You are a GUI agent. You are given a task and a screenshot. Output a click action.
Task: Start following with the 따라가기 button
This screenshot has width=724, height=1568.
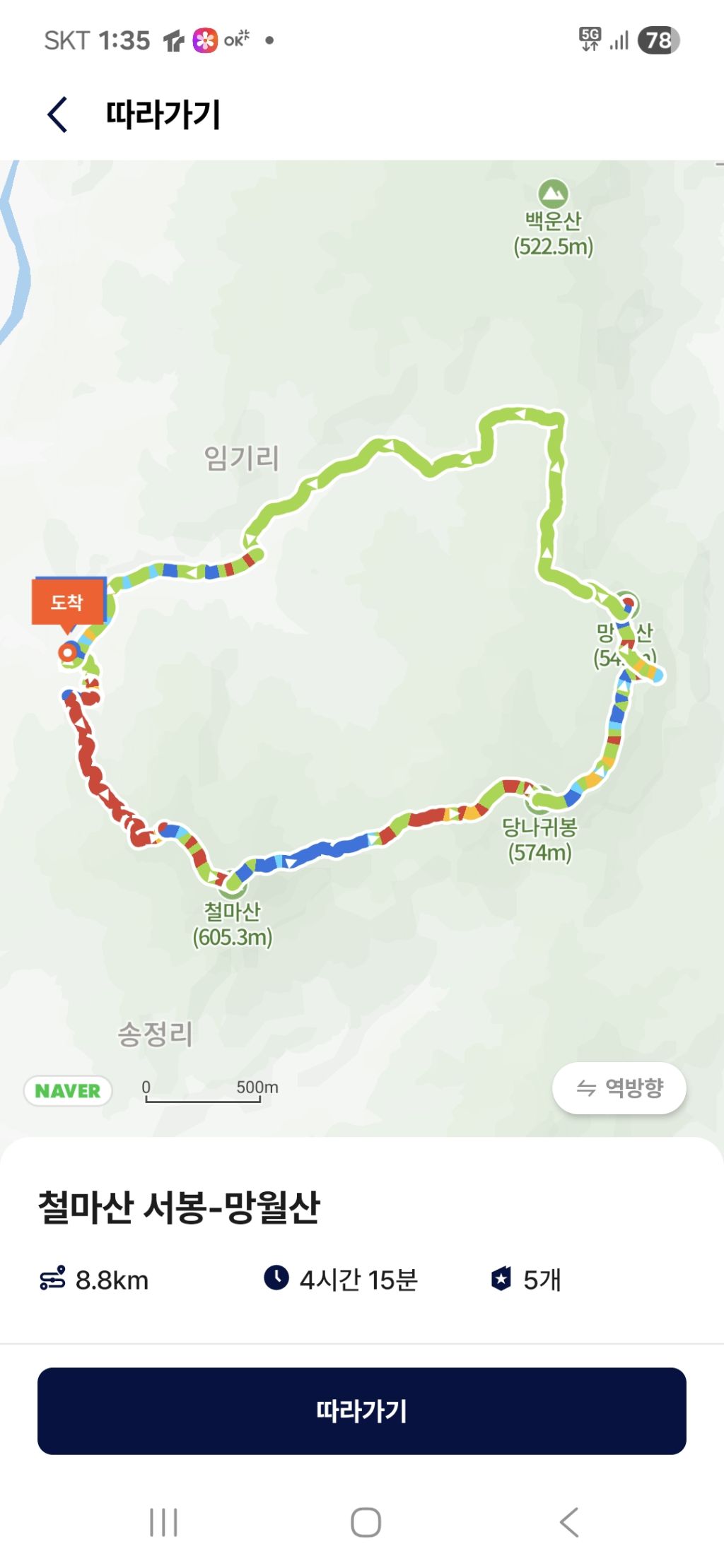361,1410
